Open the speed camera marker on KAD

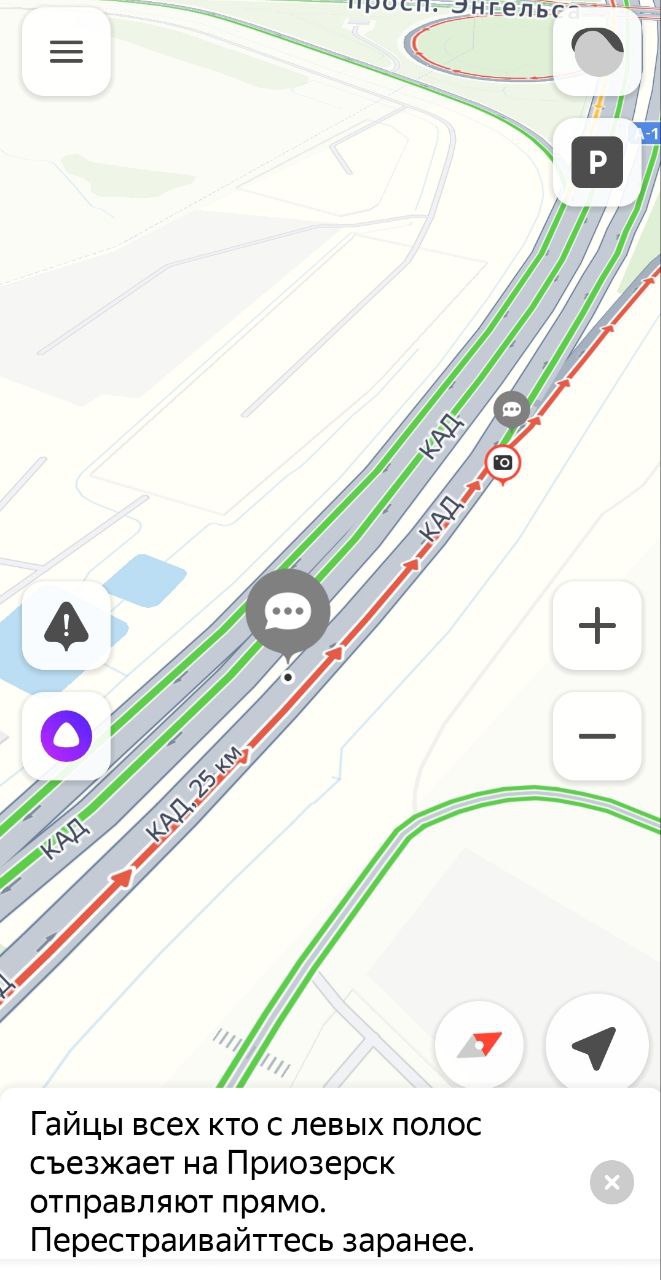point(503,462)
